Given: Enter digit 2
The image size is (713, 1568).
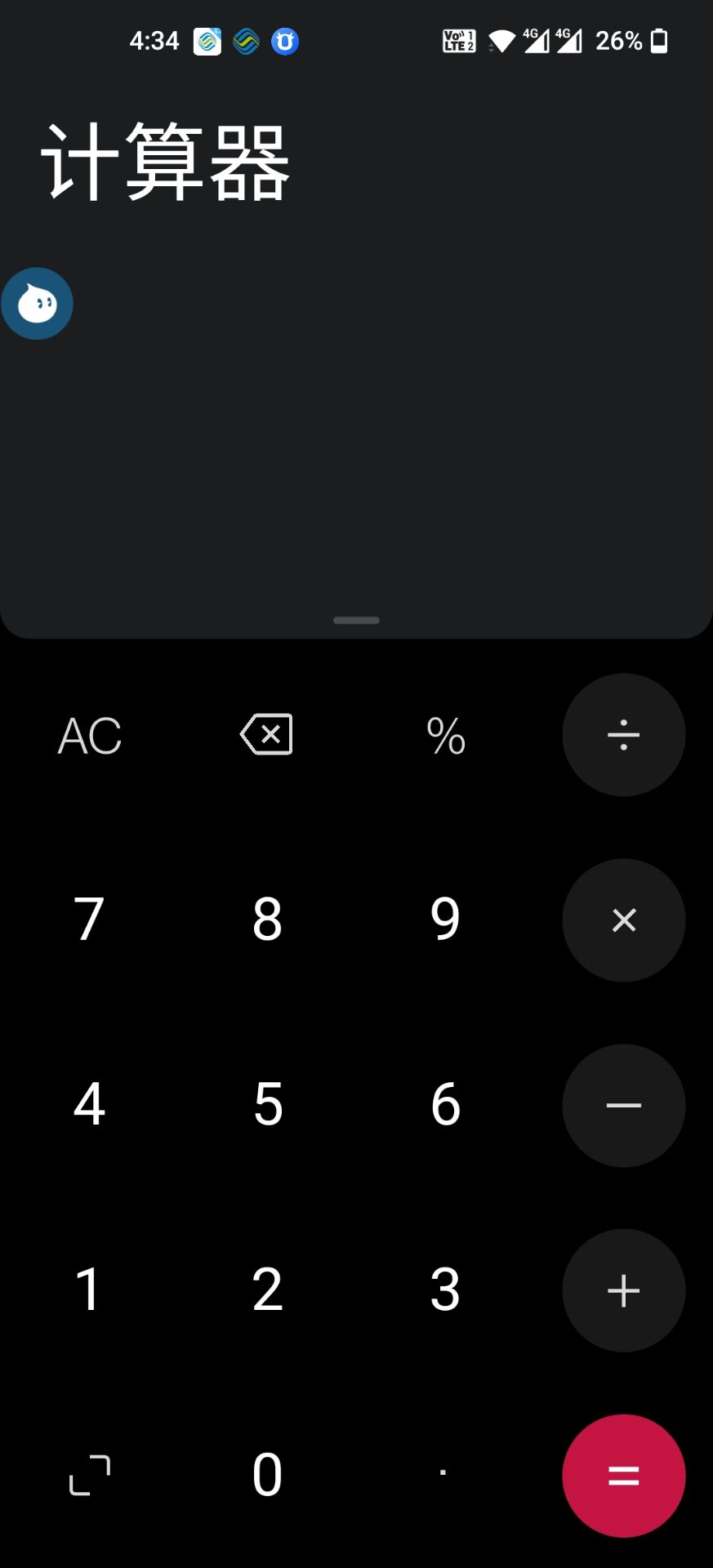Looking at the screenshot, I should tap(267, 1290).
